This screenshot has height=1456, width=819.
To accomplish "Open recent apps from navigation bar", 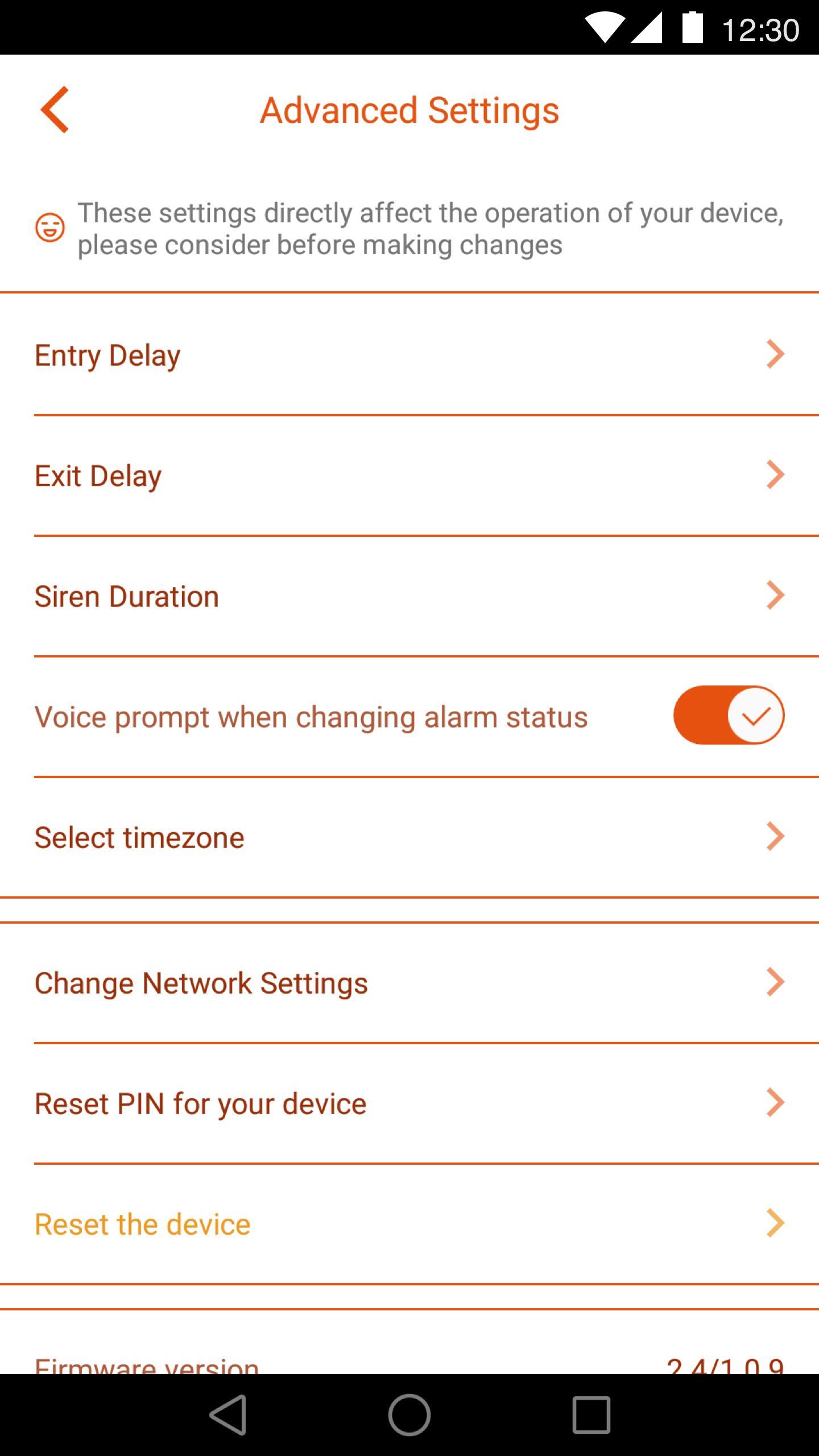I will (591, 1414).
